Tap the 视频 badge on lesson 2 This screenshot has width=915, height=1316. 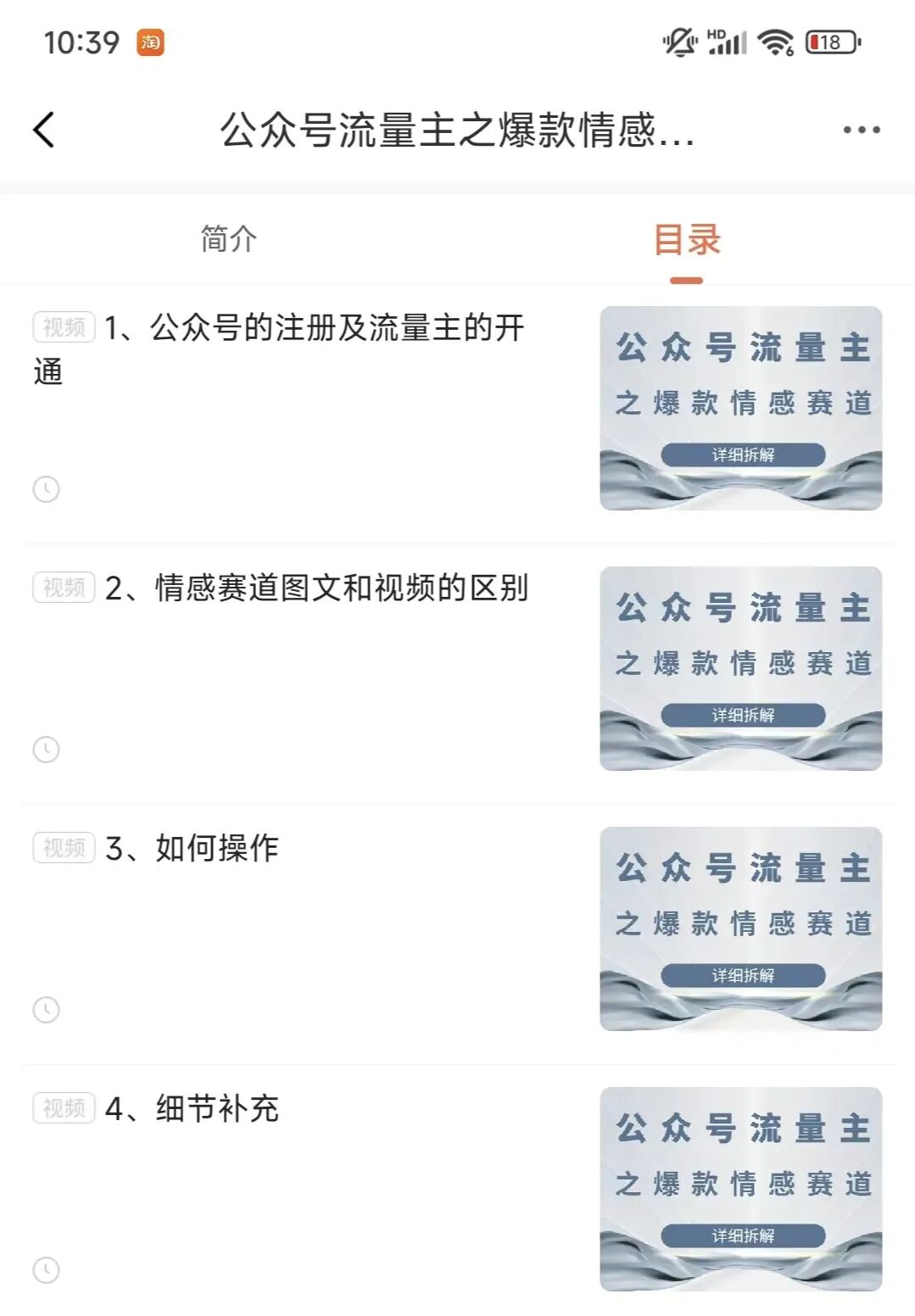coord(62,587)
